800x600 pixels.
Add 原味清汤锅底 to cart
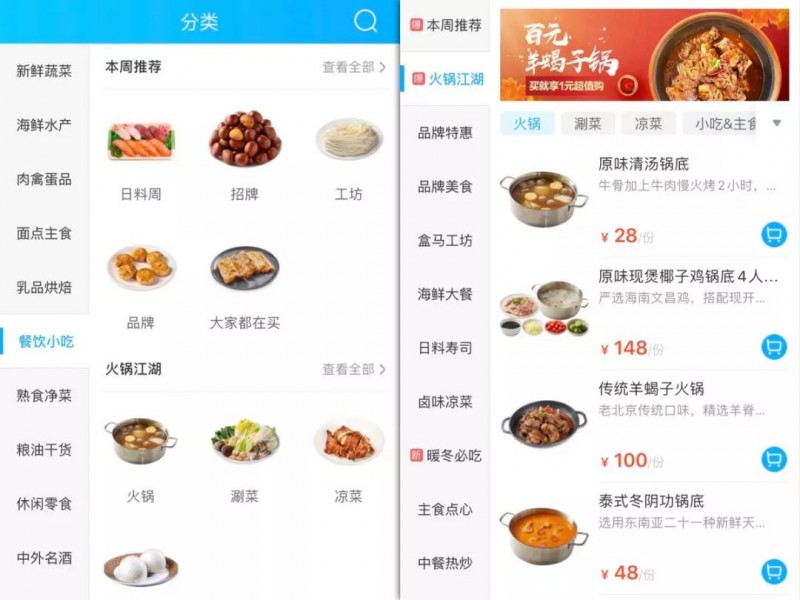(773, 235)
